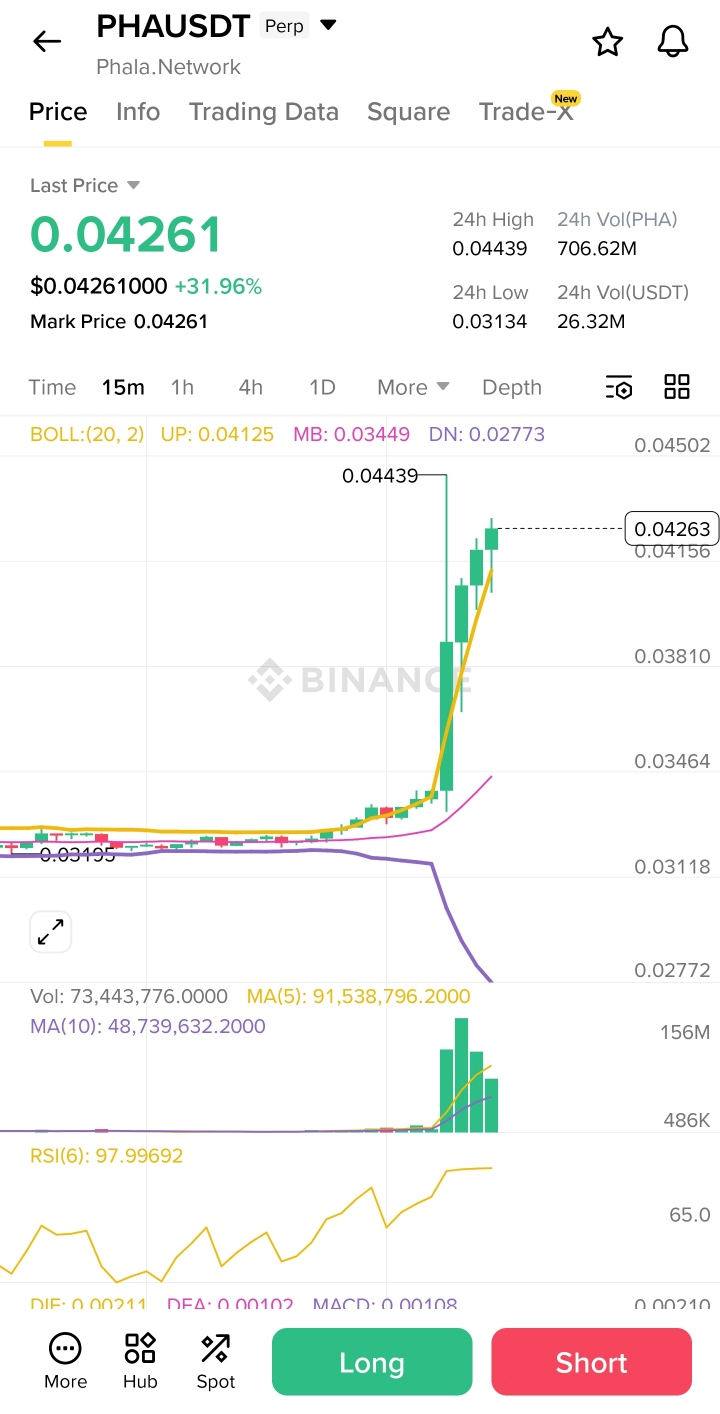Viewport: 720px width, 1414px height.
Task: Open the Hub section
Action: tap(139, 1360)
